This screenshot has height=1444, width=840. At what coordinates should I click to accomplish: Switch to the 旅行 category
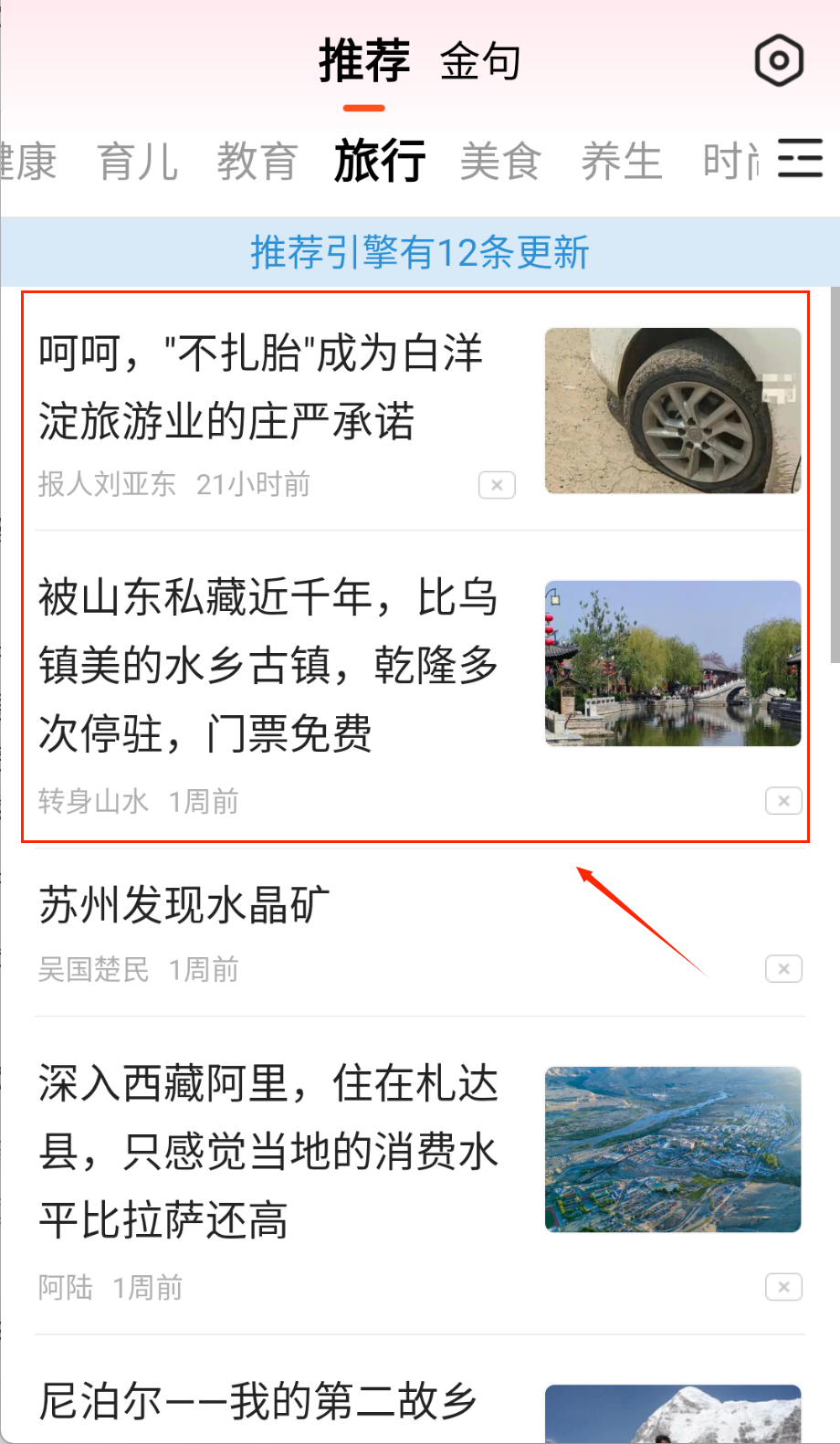click(380, 163)
